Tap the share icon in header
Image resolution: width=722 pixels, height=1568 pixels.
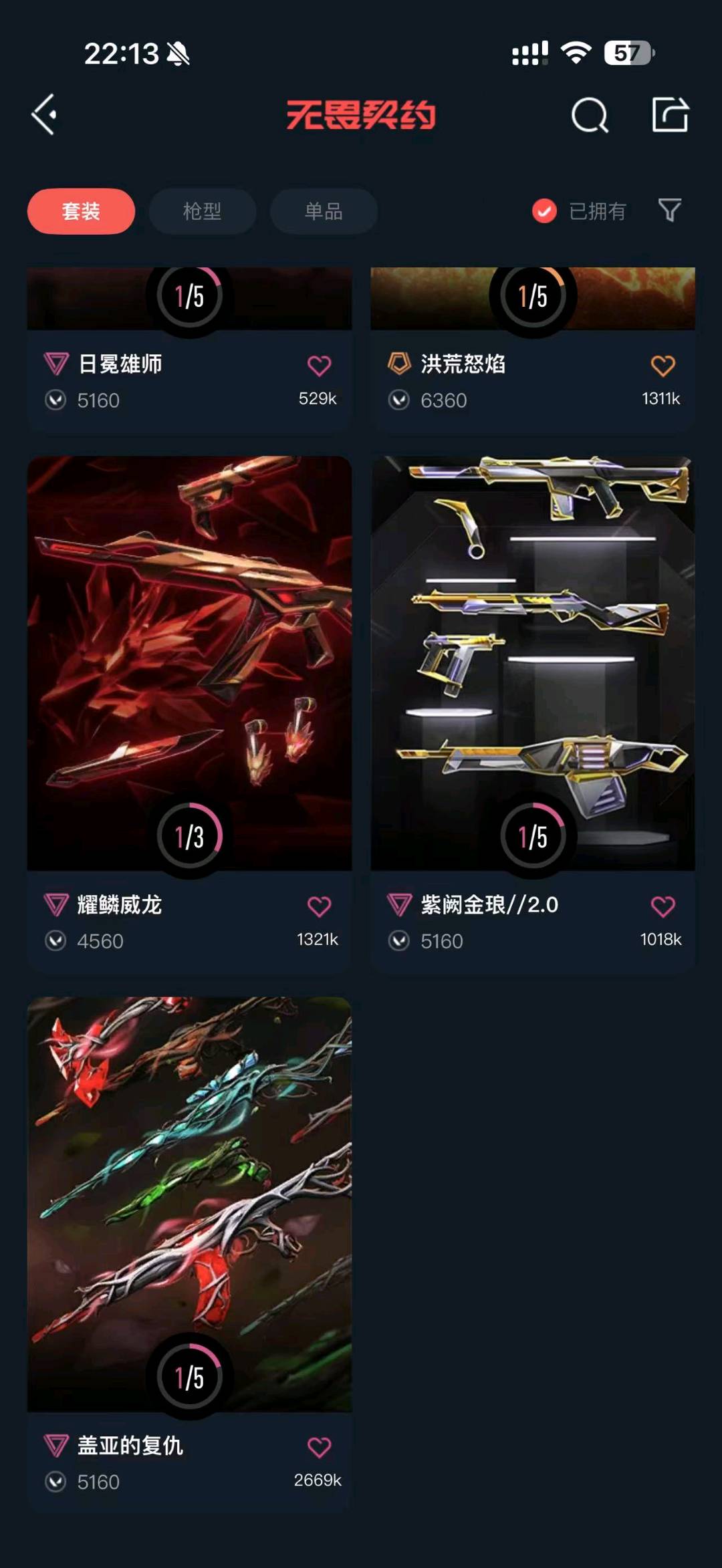(670, 114)
